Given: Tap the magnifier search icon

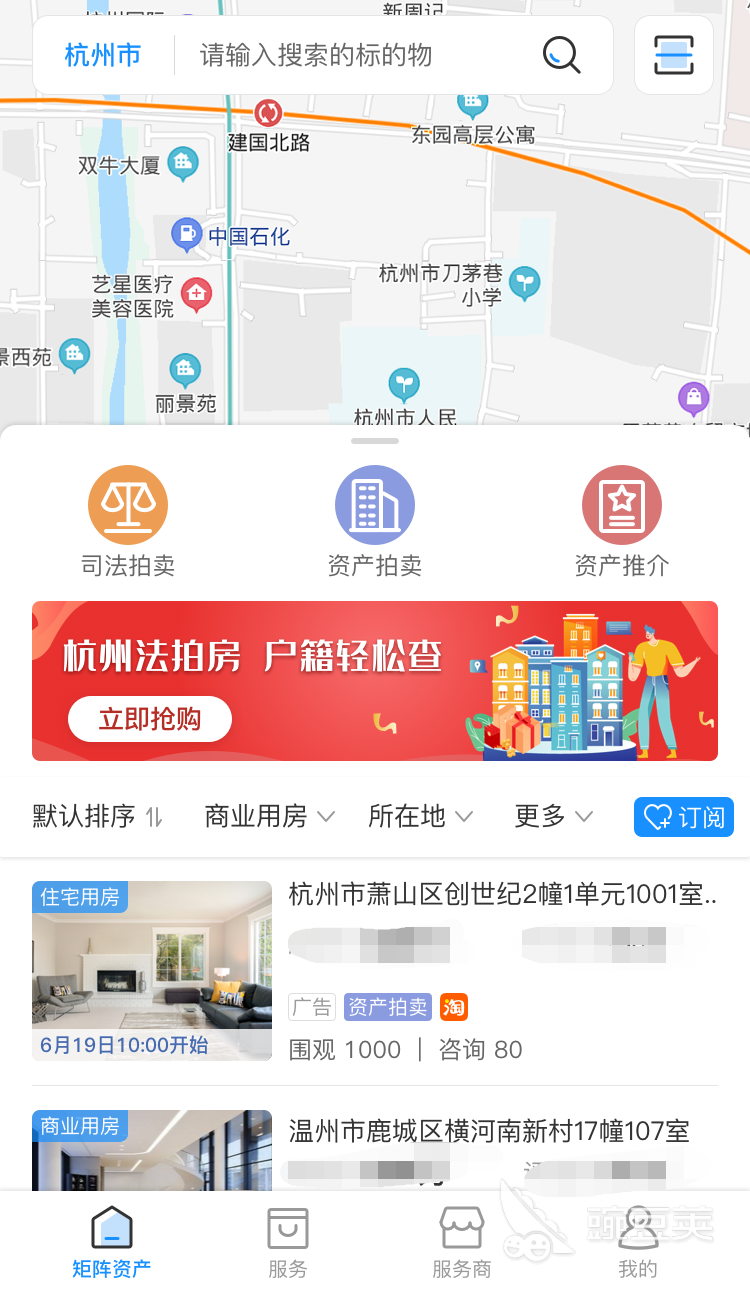Looking at the screenshot, I should tap(562, 55).
